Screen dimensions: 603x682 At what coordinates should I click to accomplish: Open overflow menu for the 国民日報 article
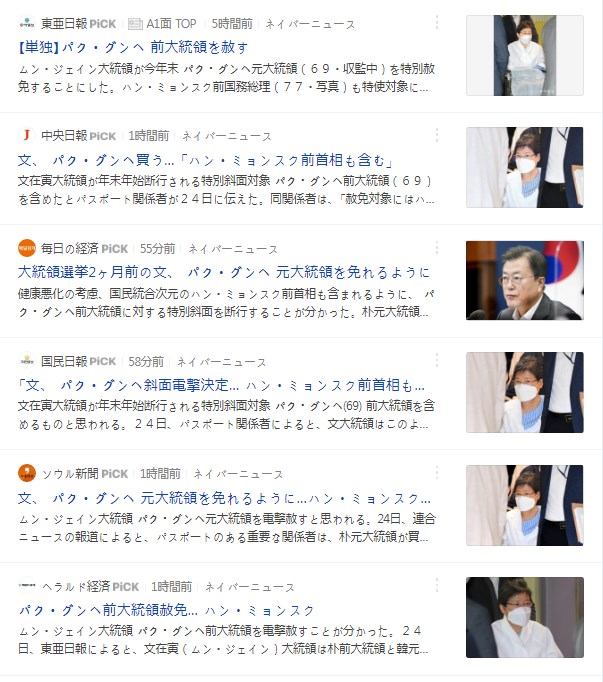coord(436,361)
